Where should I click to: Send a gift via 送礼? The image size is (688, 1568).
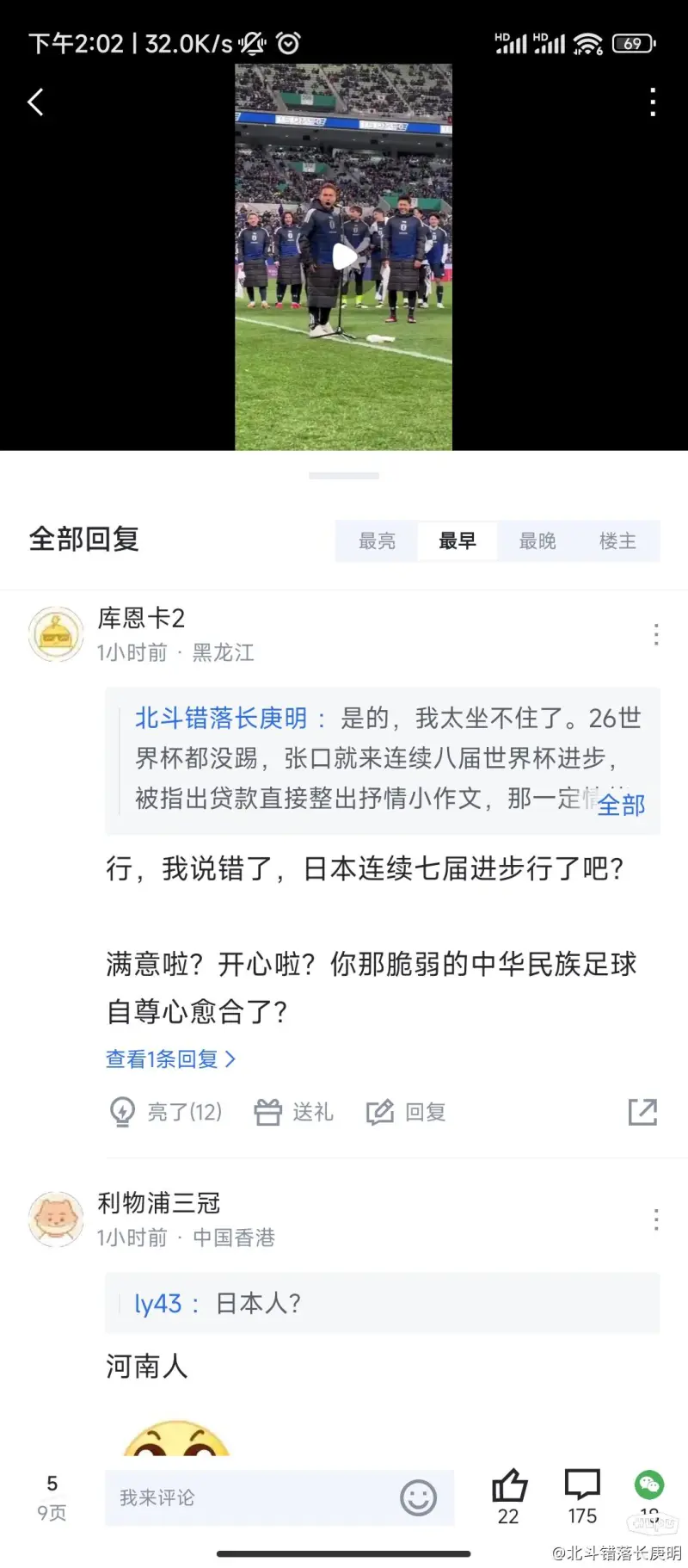tap(293, 1112)
